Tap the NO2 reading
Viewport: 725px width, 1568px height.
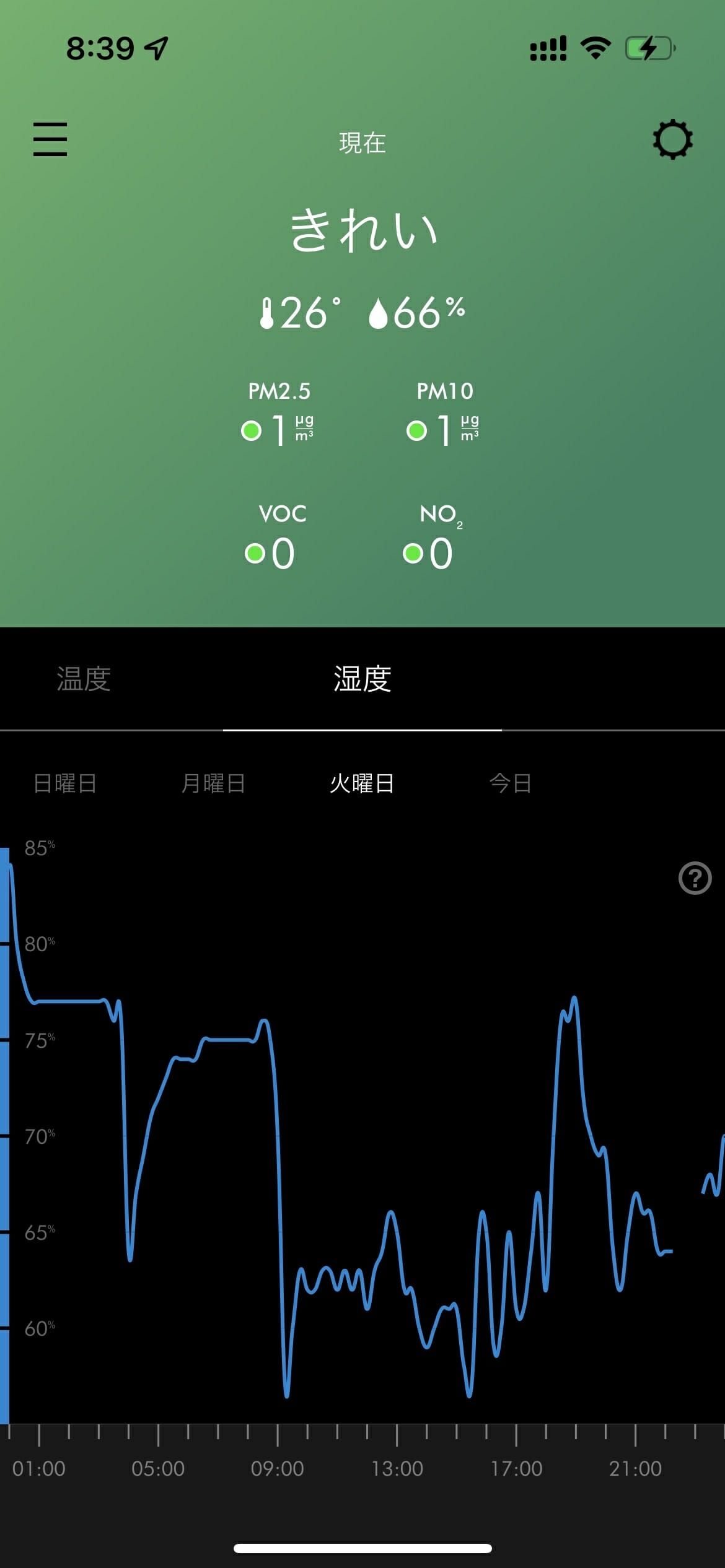pyautogui.click(x=439, y=538)
